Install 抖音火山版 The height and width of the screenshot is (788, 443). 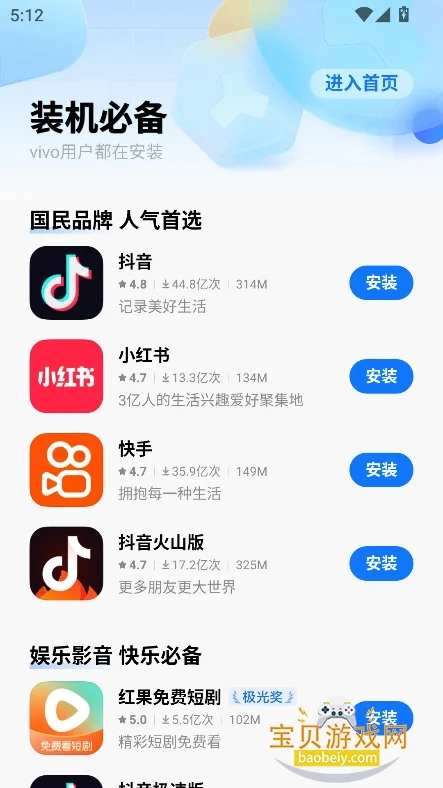[381, 563]
